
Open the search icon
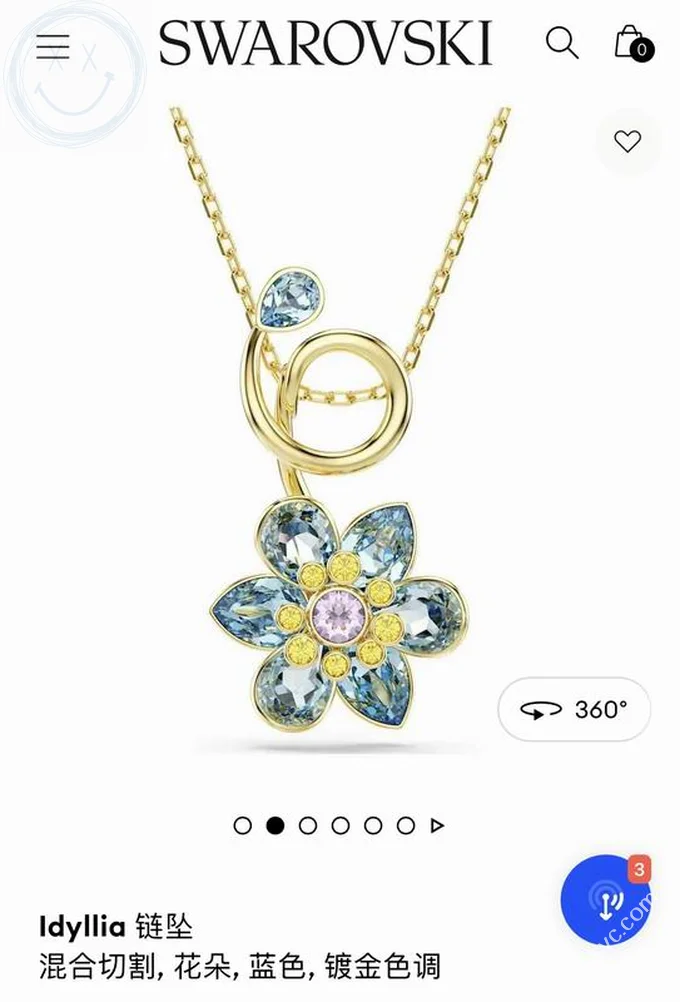point(562,43)
